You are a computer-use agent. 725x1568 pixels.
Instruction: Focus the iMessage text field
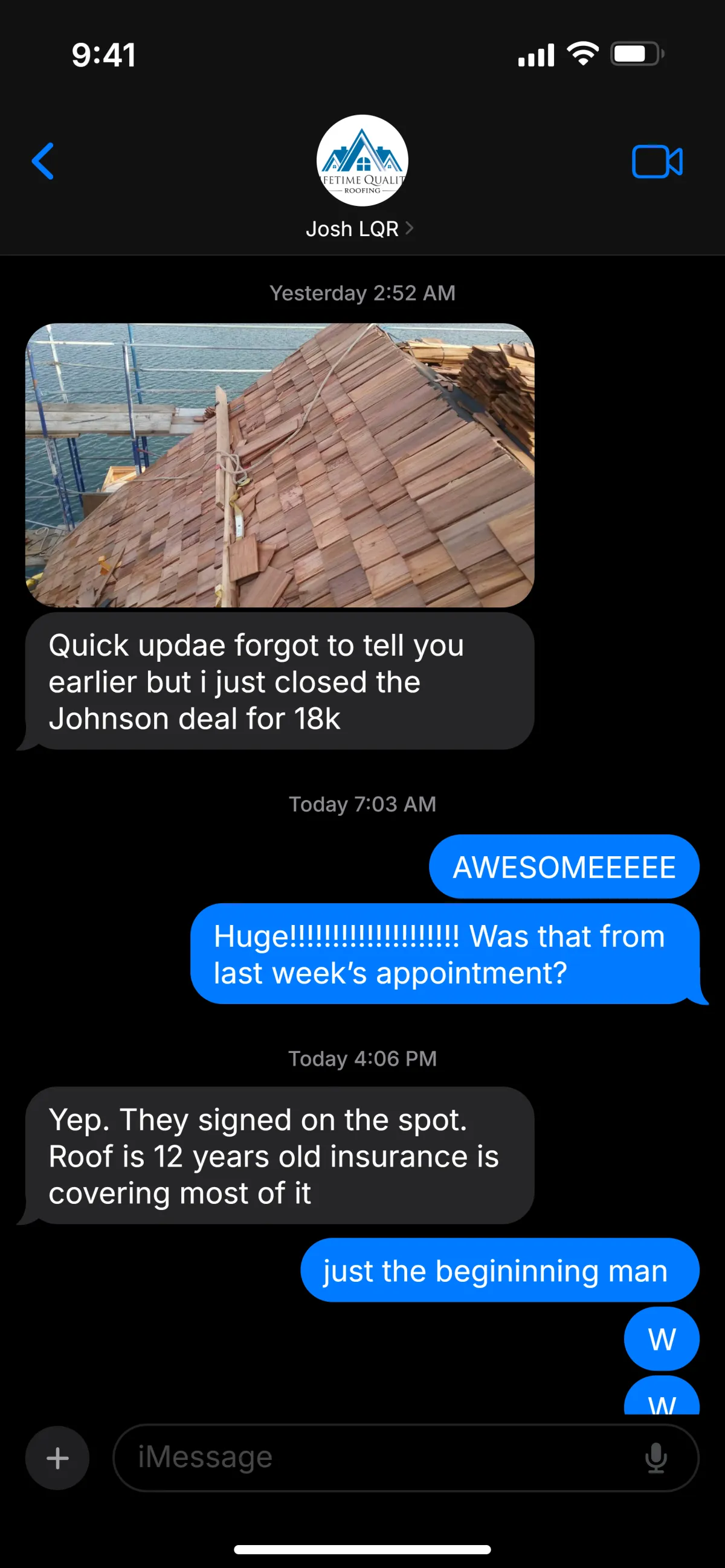pos(378,1458)
